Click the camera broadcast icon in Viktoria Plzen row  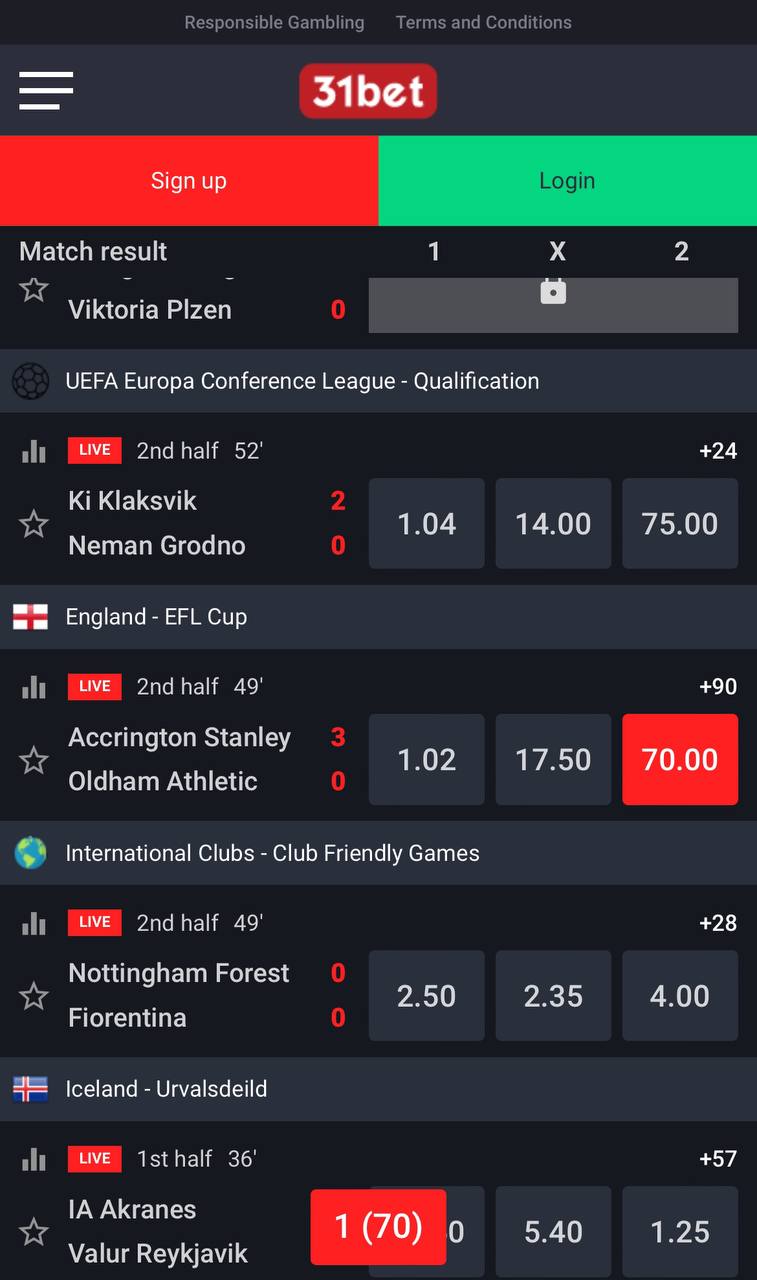[x=553, y=291]
